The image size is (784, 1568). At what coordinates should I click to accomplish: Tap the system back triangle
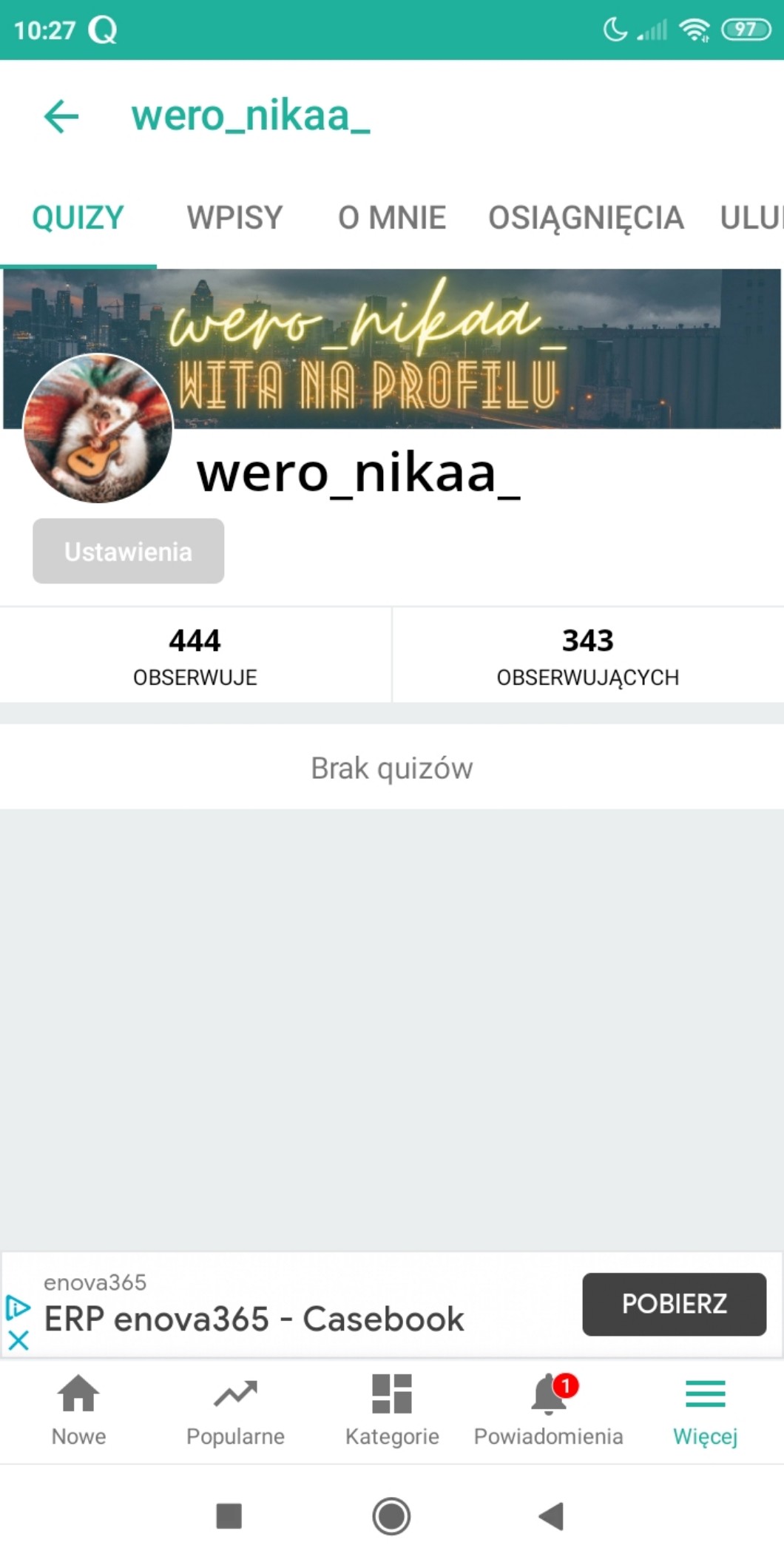coord(551,1516)
